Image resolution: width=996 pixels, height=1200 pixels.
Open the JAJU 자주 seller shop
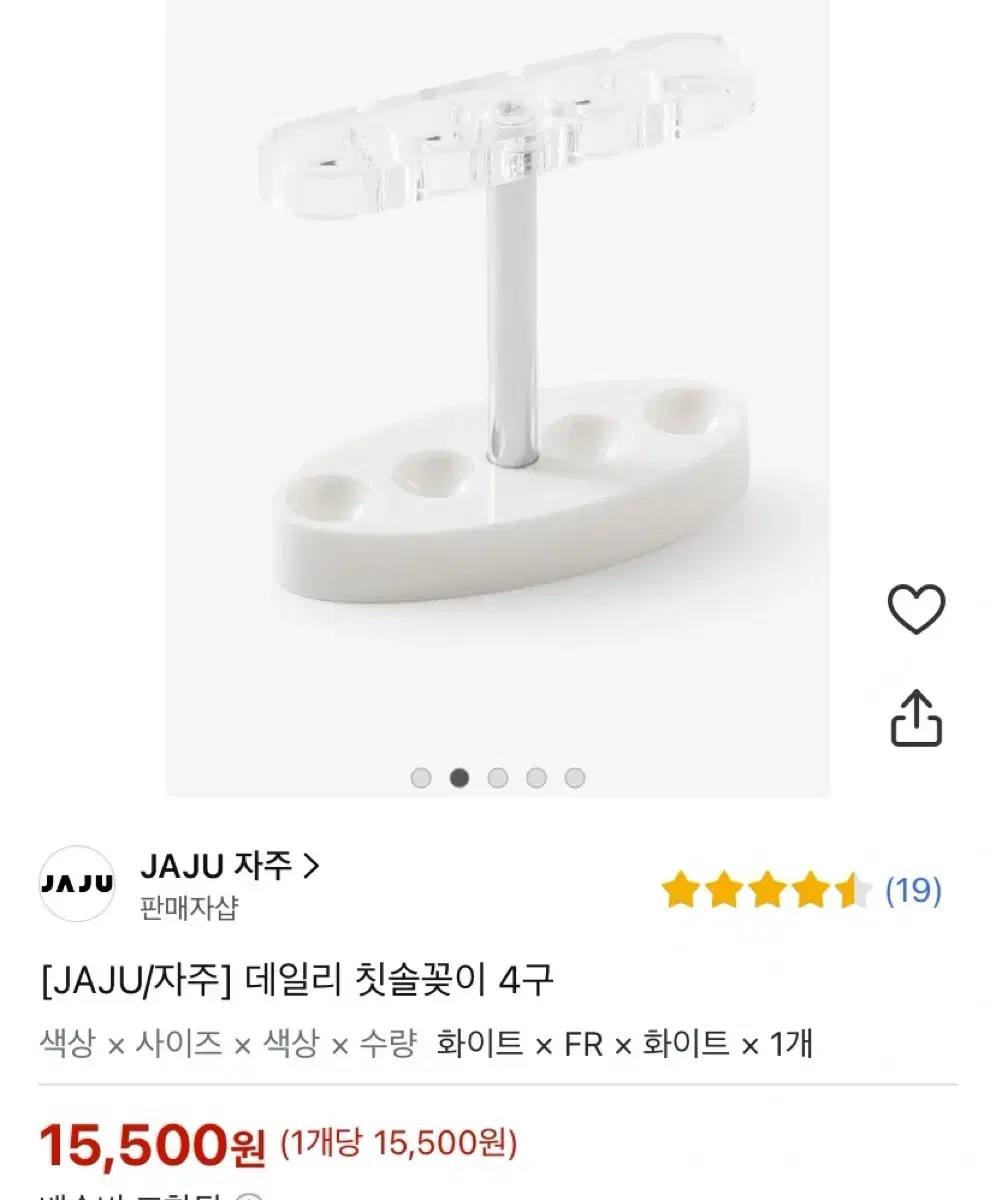tap(230, 866)
